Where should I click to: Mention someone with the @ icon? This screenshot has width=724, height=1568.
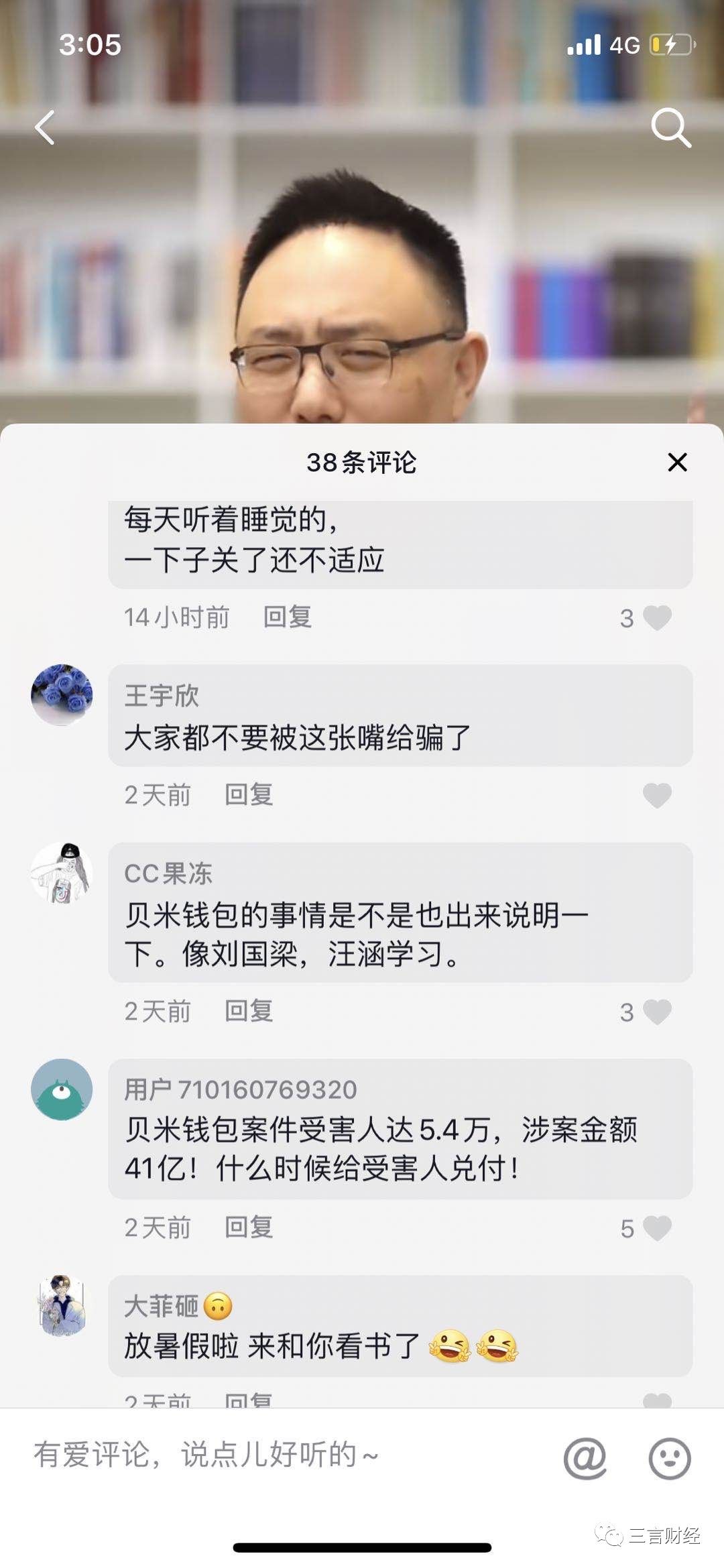coord(585,1457)
